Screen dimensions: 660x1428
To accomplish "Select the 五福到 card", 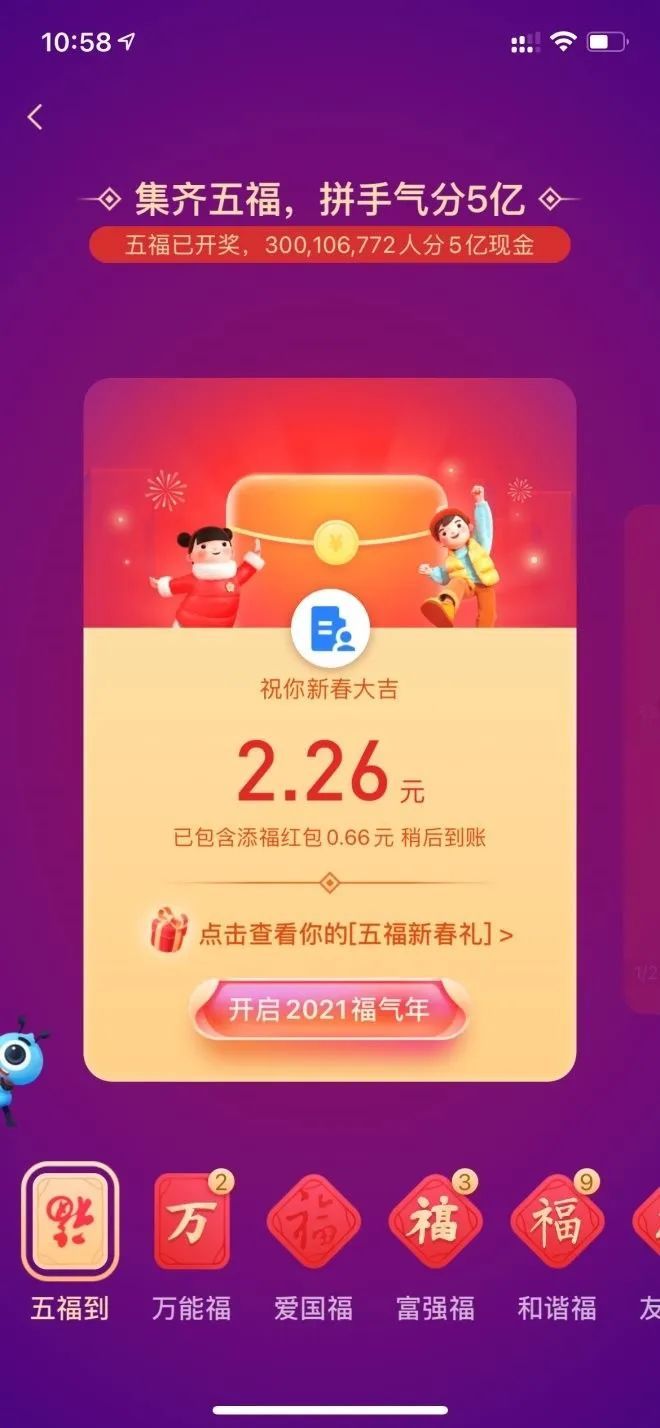I will (70, 1222).
